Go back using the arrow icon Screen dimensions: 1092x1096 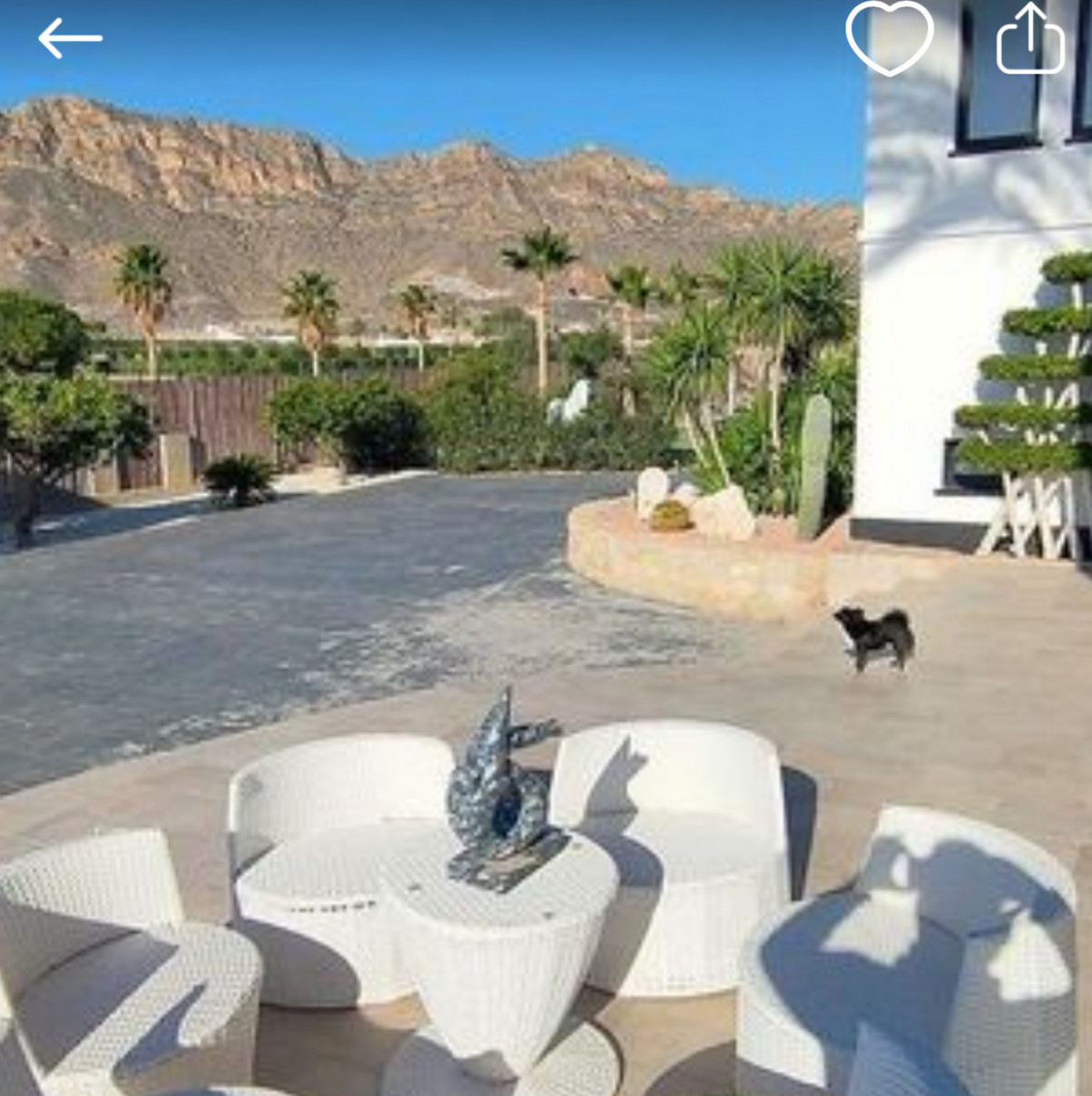(x=69, y=38)
